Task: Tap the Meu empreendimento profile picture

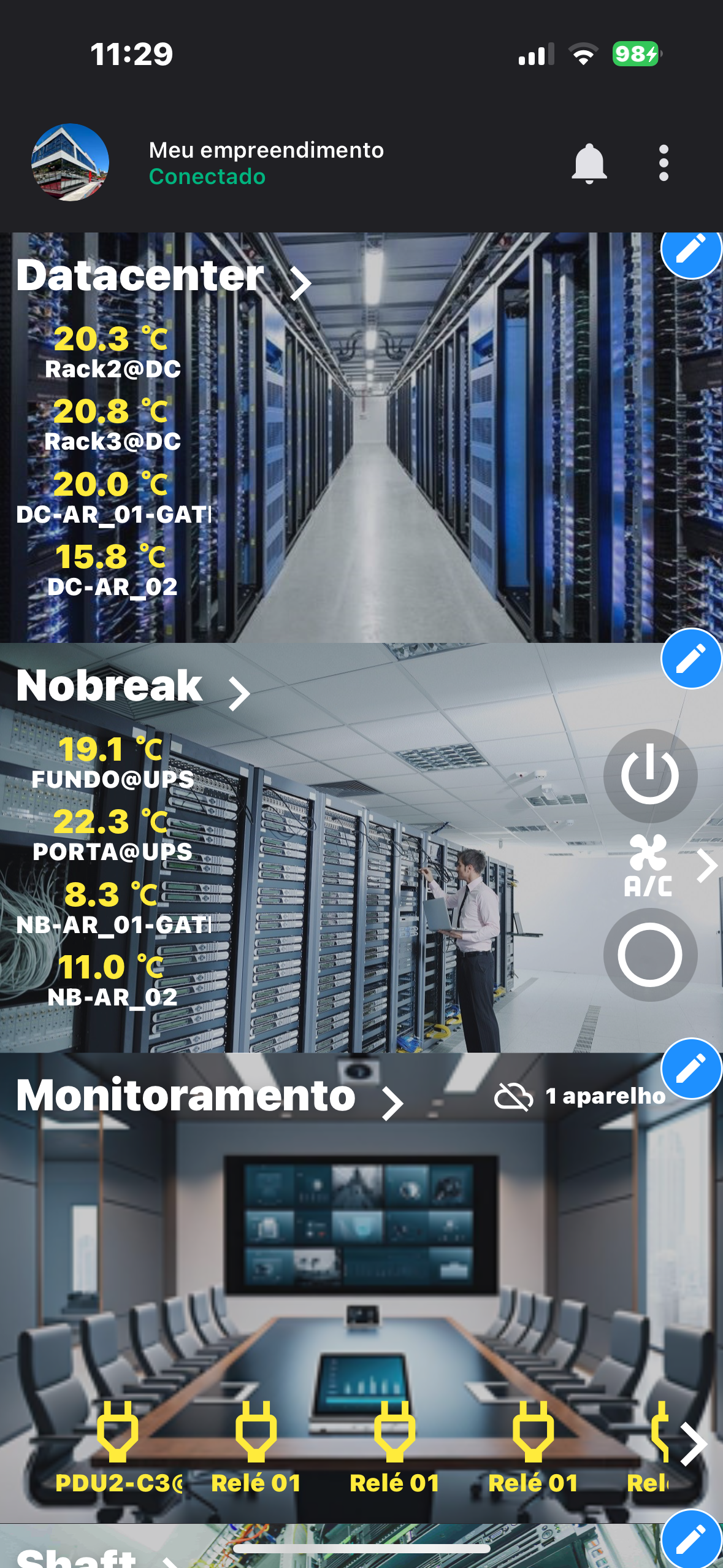Action: tap(71, 163)
